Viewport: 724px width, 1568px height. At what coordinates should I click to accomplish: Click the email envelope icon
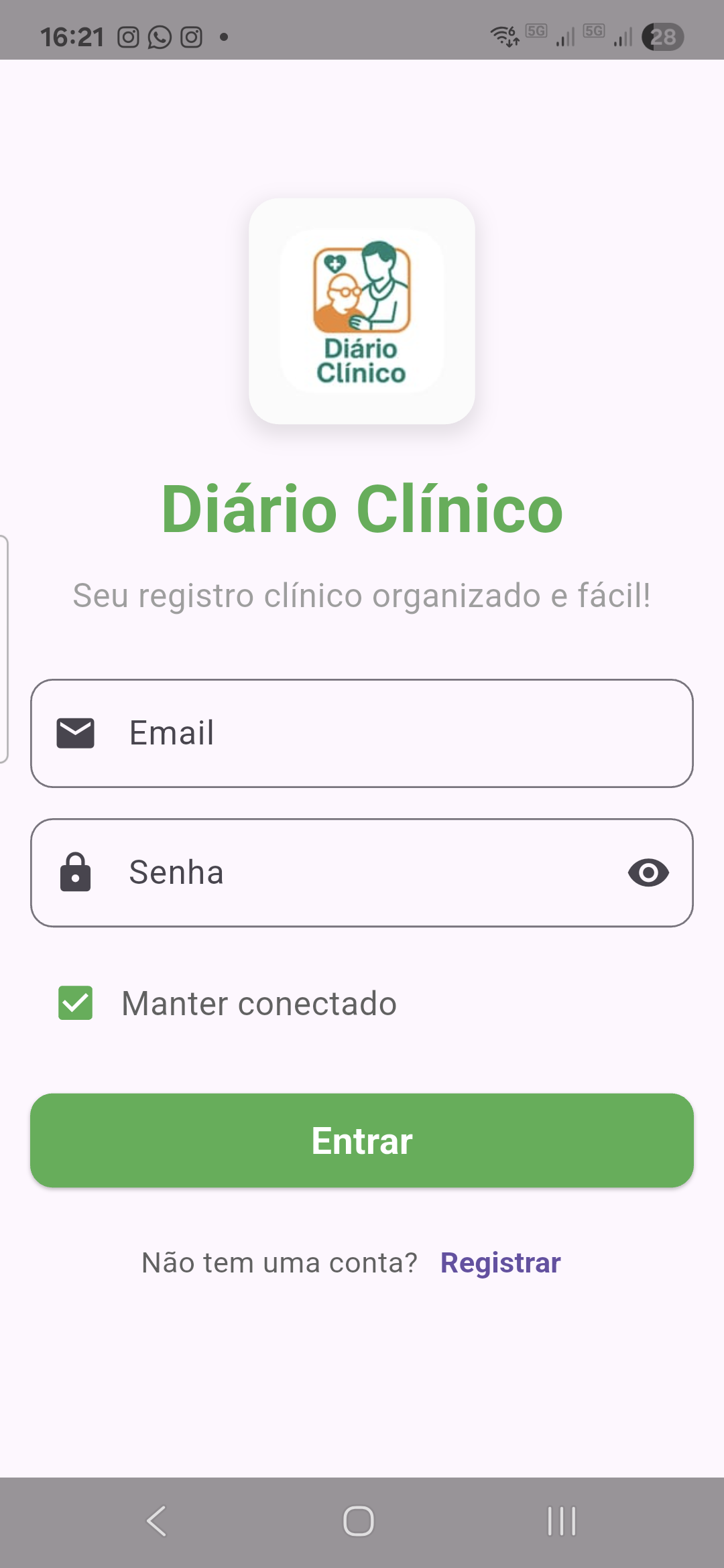[75, 733]
